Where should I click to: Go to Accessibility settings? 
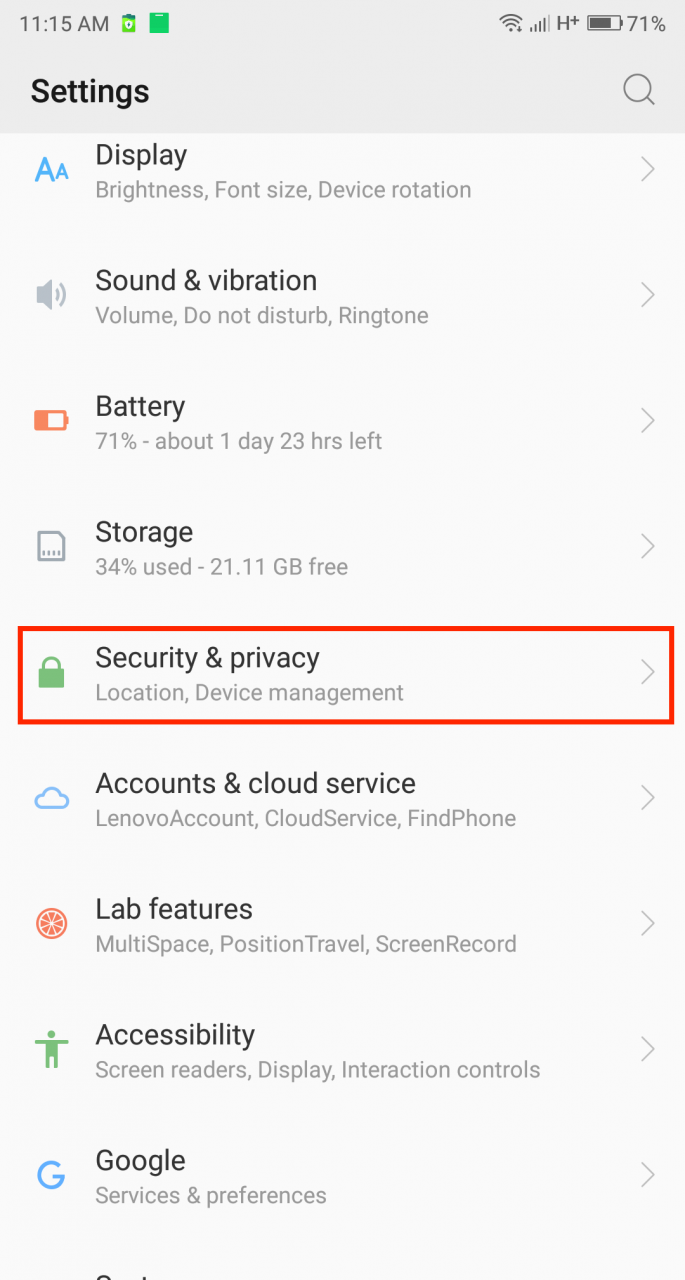342,1050
